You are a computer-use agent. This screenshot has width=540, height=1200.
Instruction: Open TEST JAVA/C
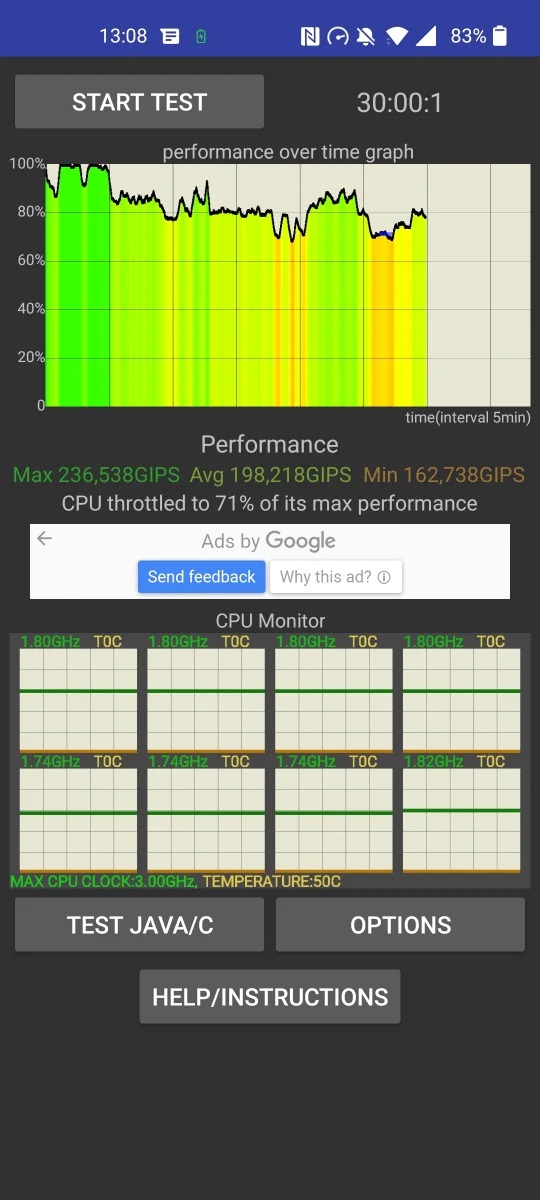coord(139,925)
